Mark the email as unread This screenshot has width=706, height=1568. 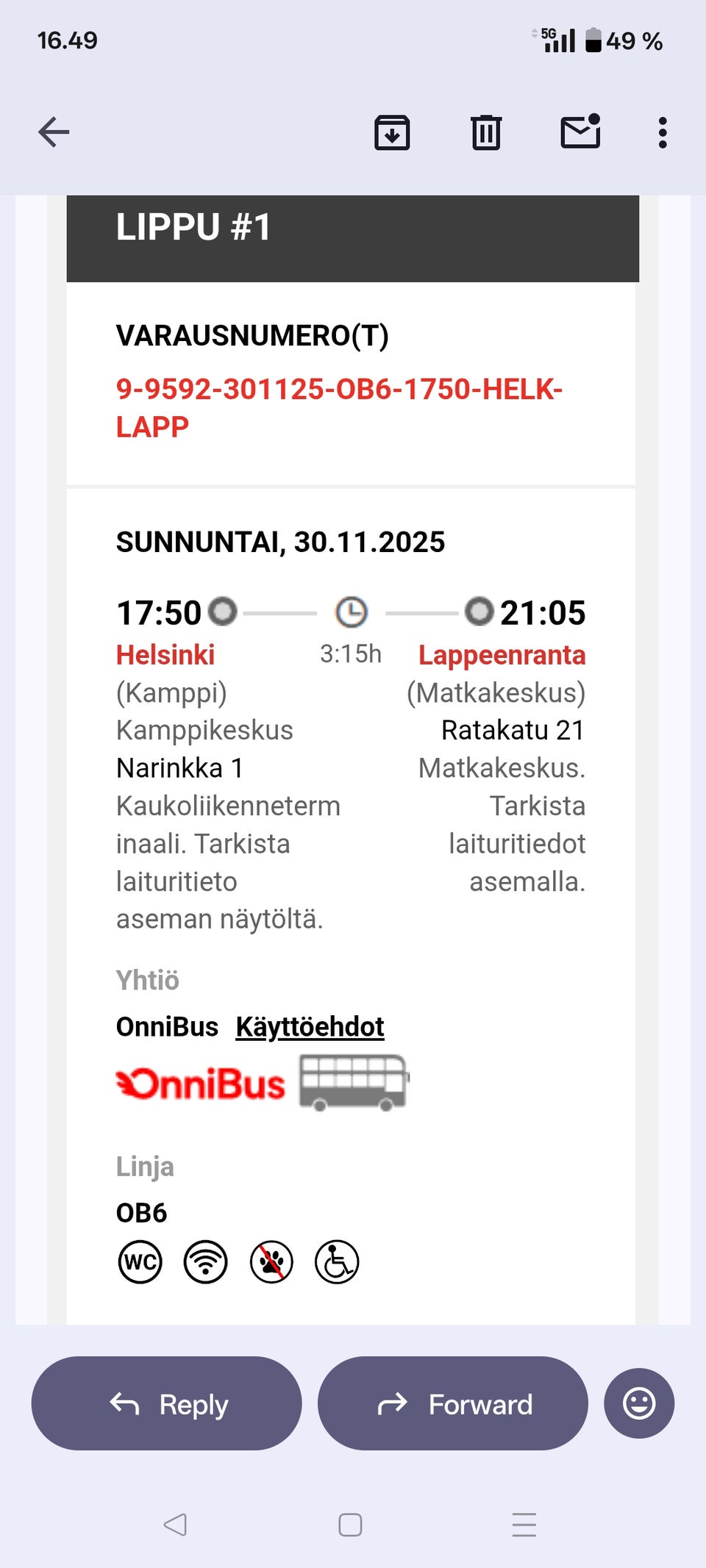coord(579,133)
